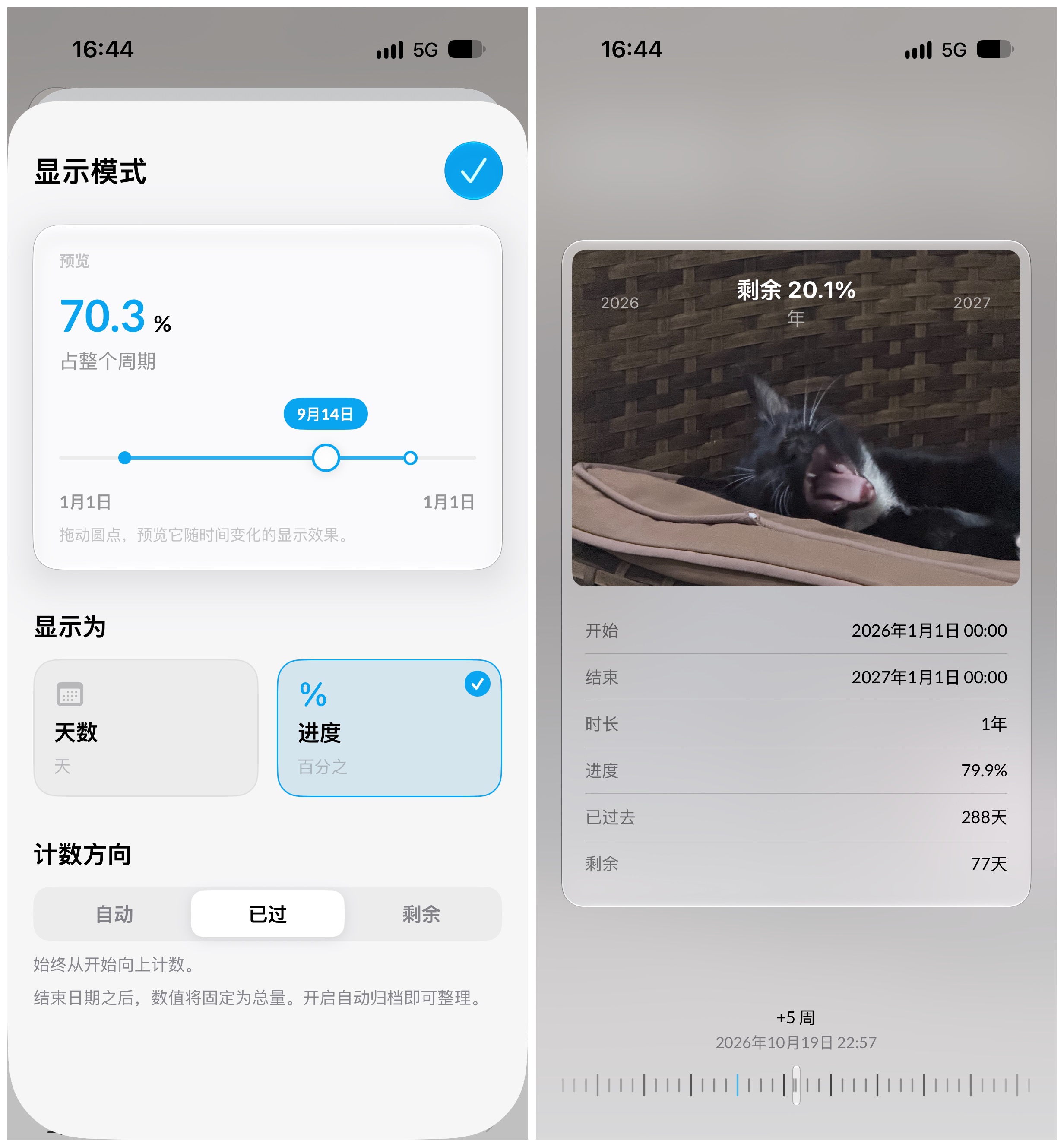Image resolution: width=1064 pixels, height=1147 pixels.
Task: Switch counting direction to 自动
Action: [114, 914]
